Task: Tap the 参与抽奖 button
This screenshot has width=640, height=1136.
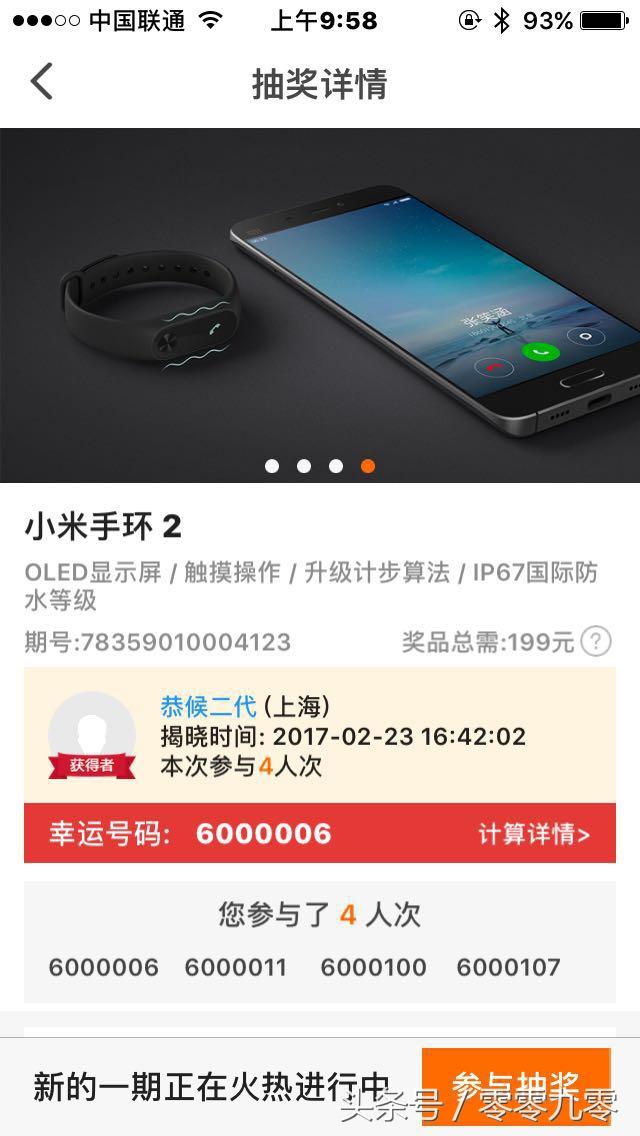Action: click(516, 1086)
